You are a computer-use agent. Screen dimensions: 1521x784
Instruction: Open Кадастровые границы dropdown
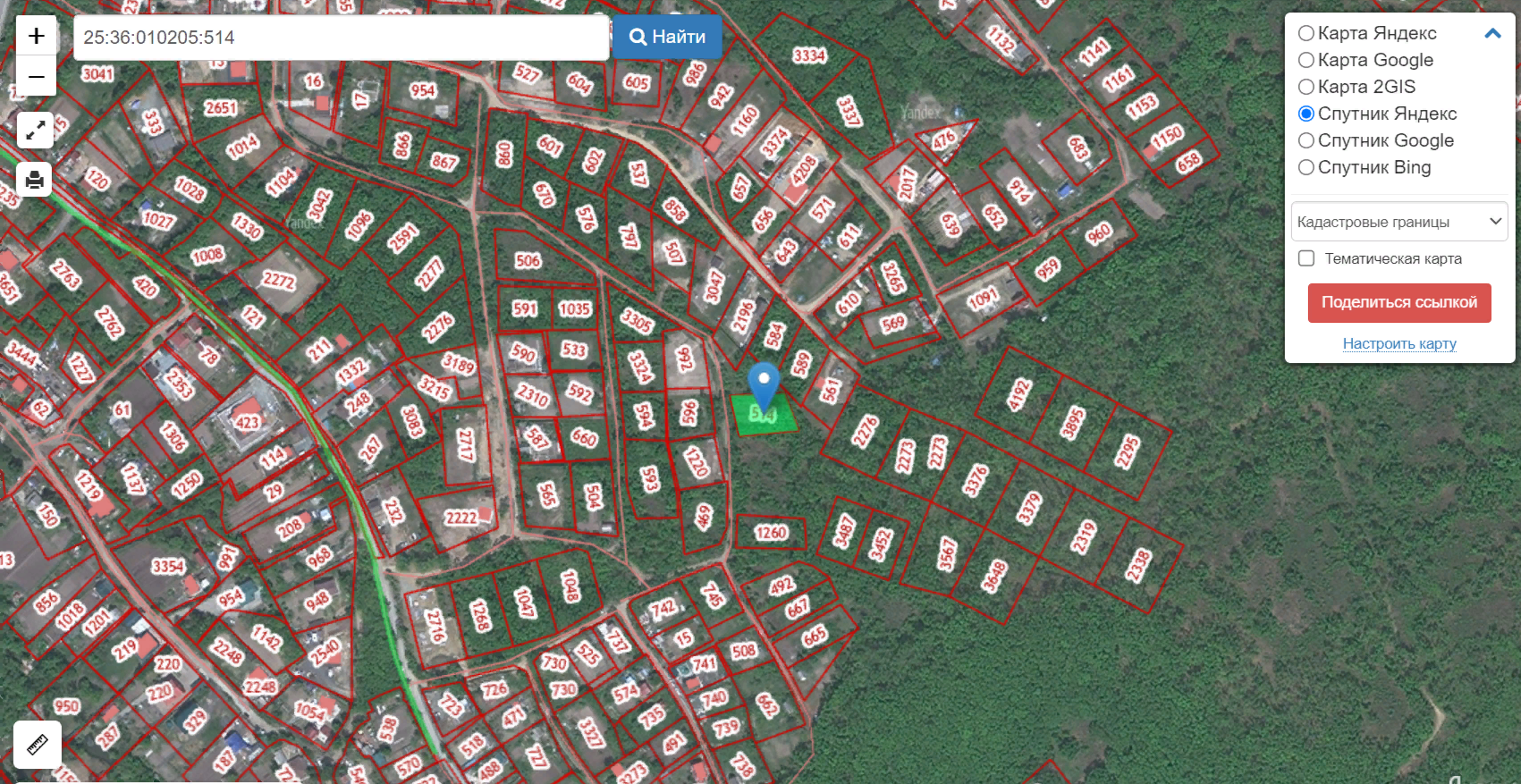pyautogui.click(x=1399, y=222)
